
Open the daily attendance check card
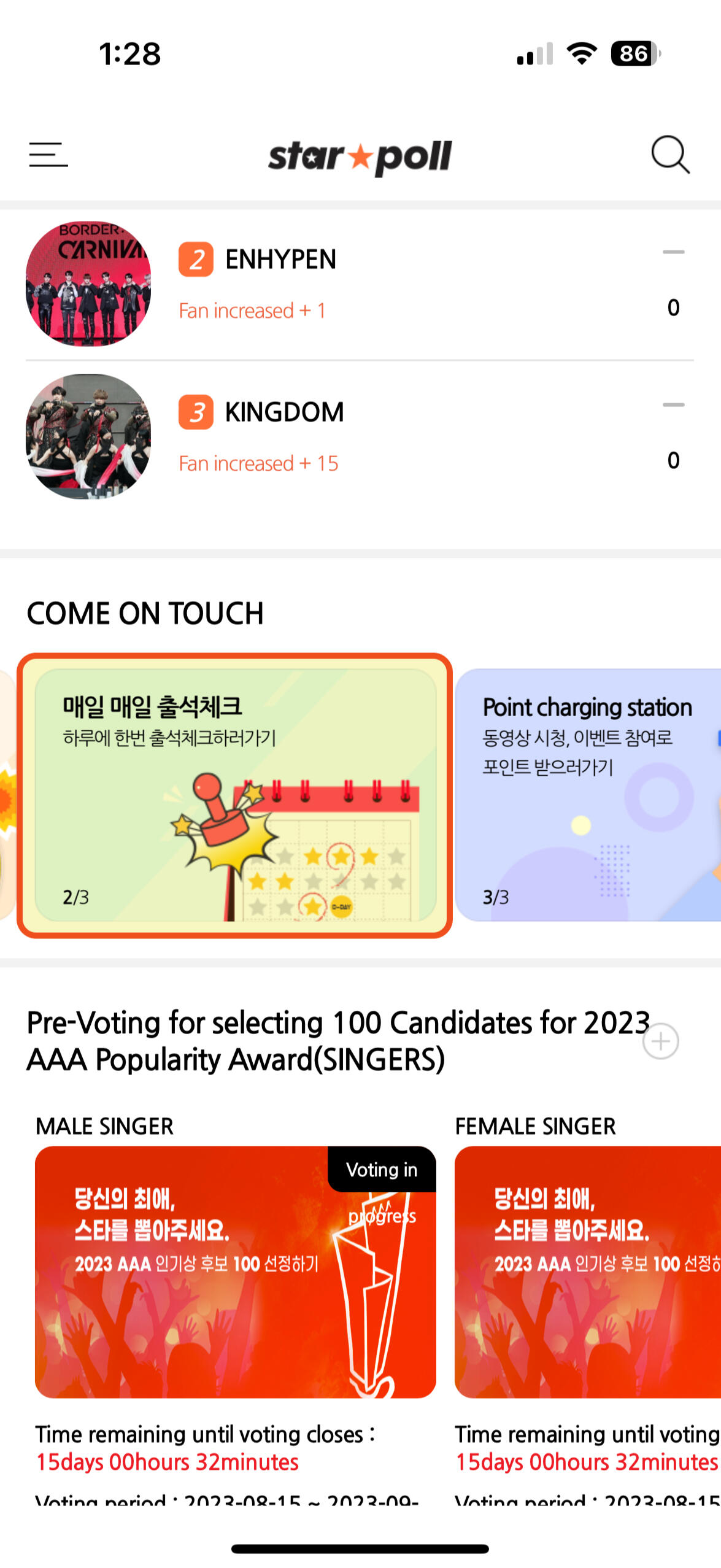point(235,795)
